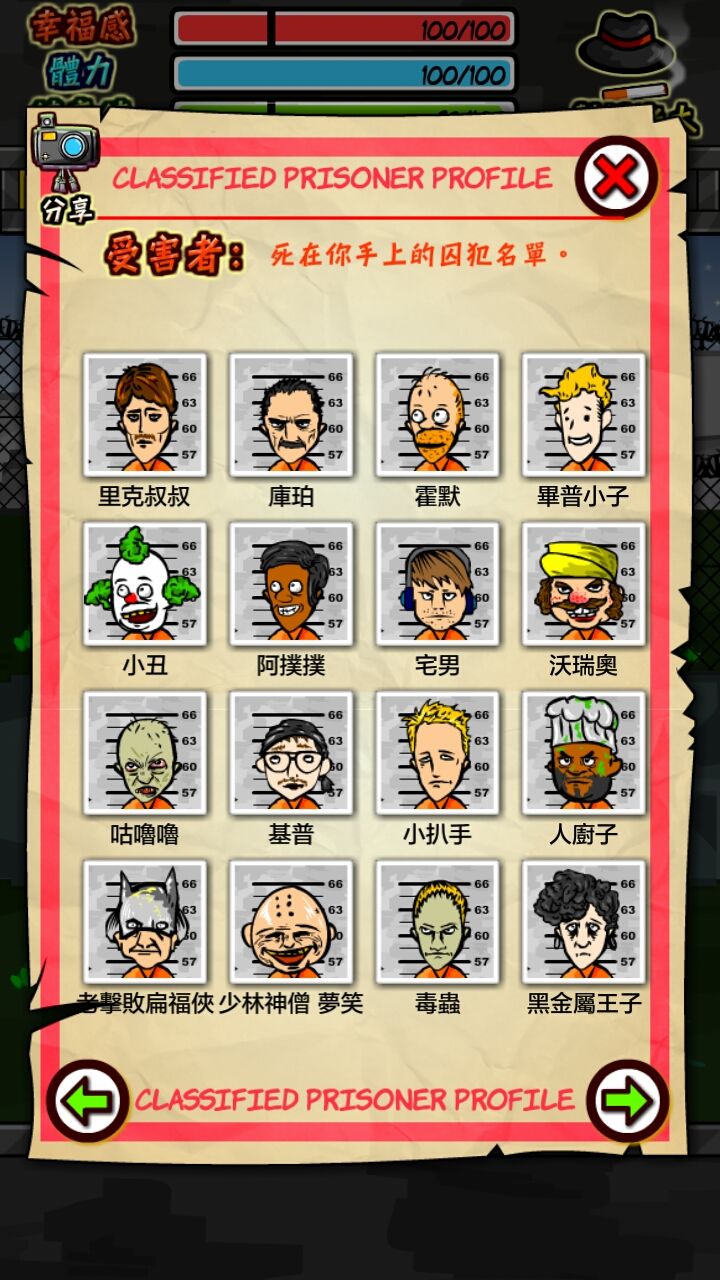
Task: Tap 沃瑞奧's mugshot
Action: click(584, 585)
